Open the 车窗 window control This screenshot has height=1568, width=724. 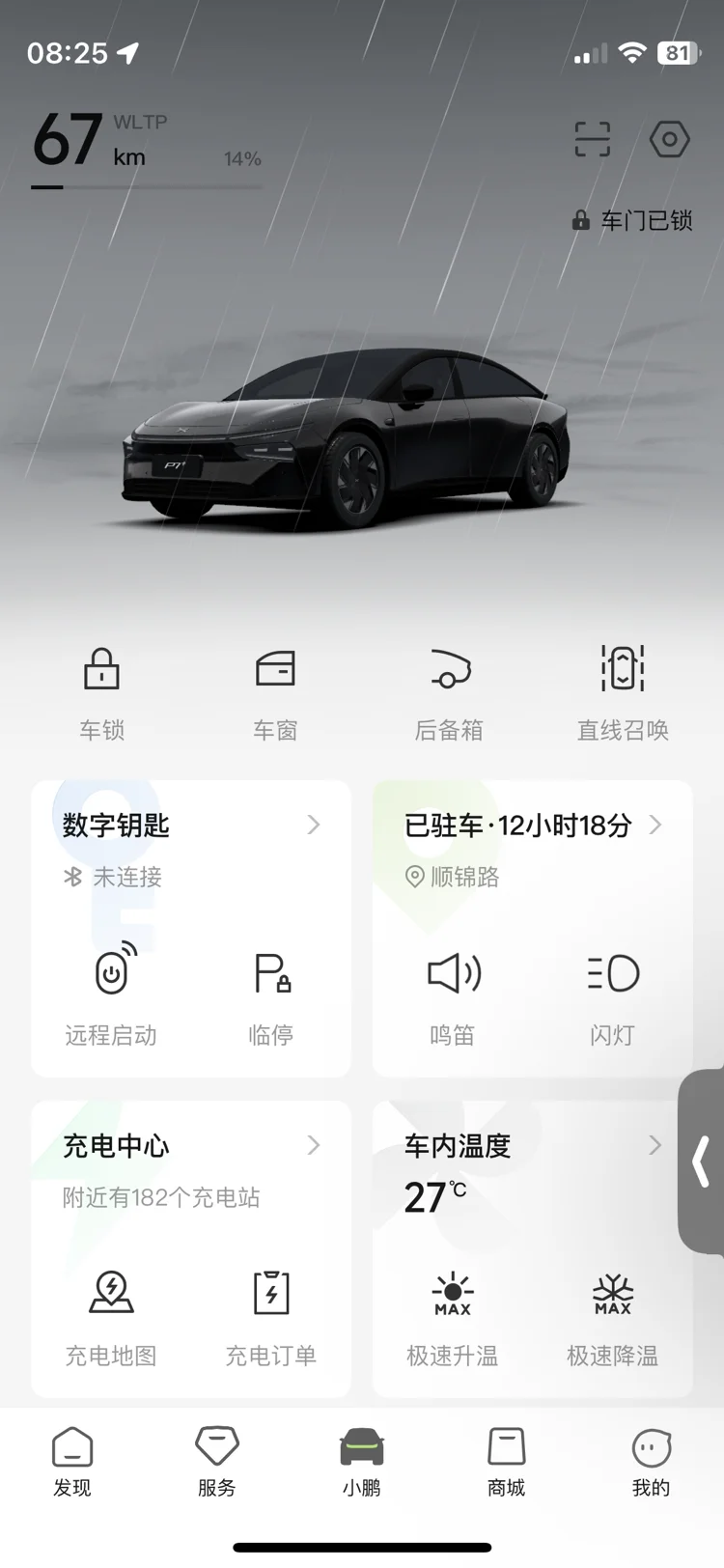[275, 694]
